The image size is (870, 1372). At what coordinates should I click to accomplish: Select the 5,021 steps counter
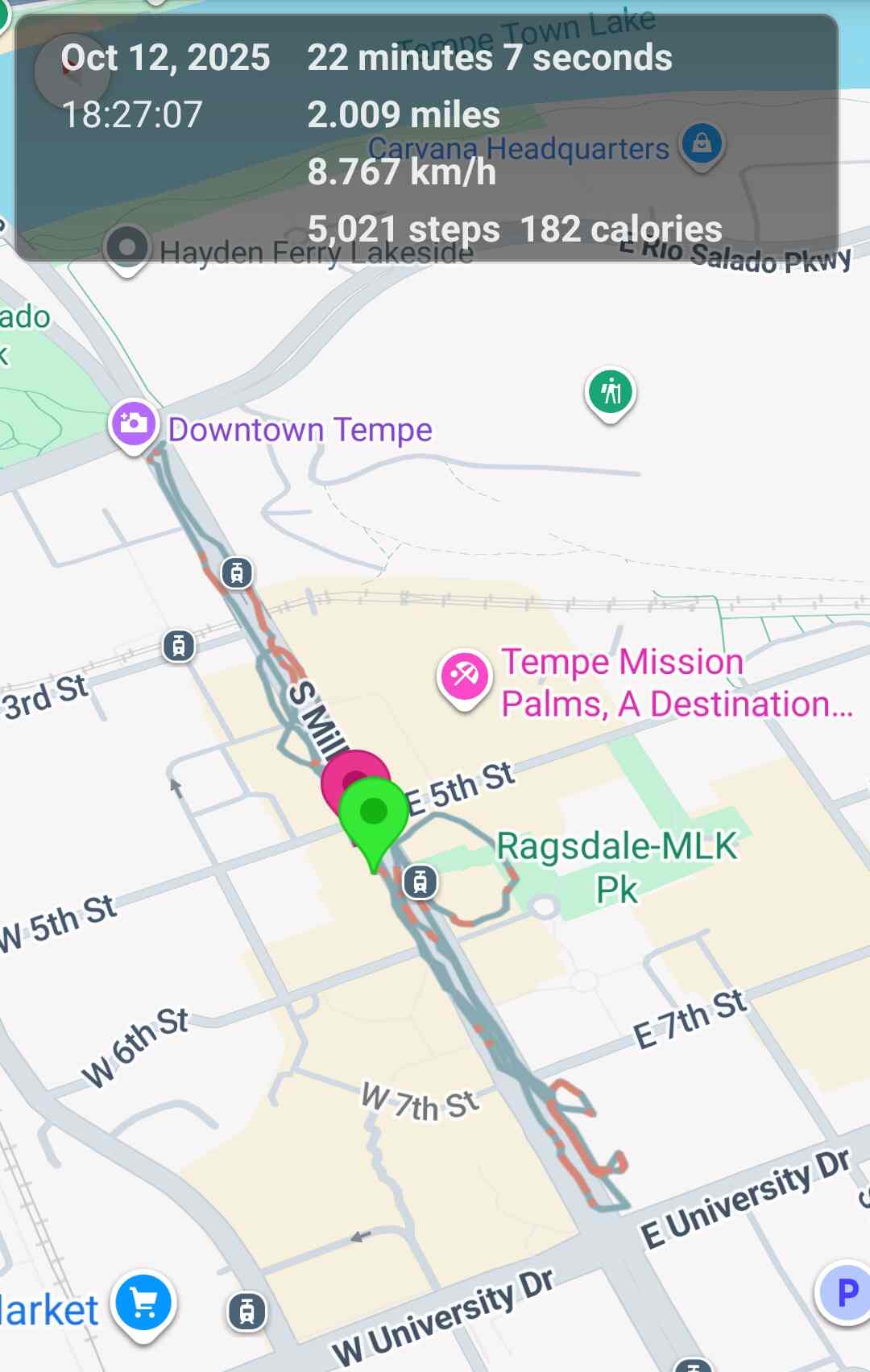(403, 229)
